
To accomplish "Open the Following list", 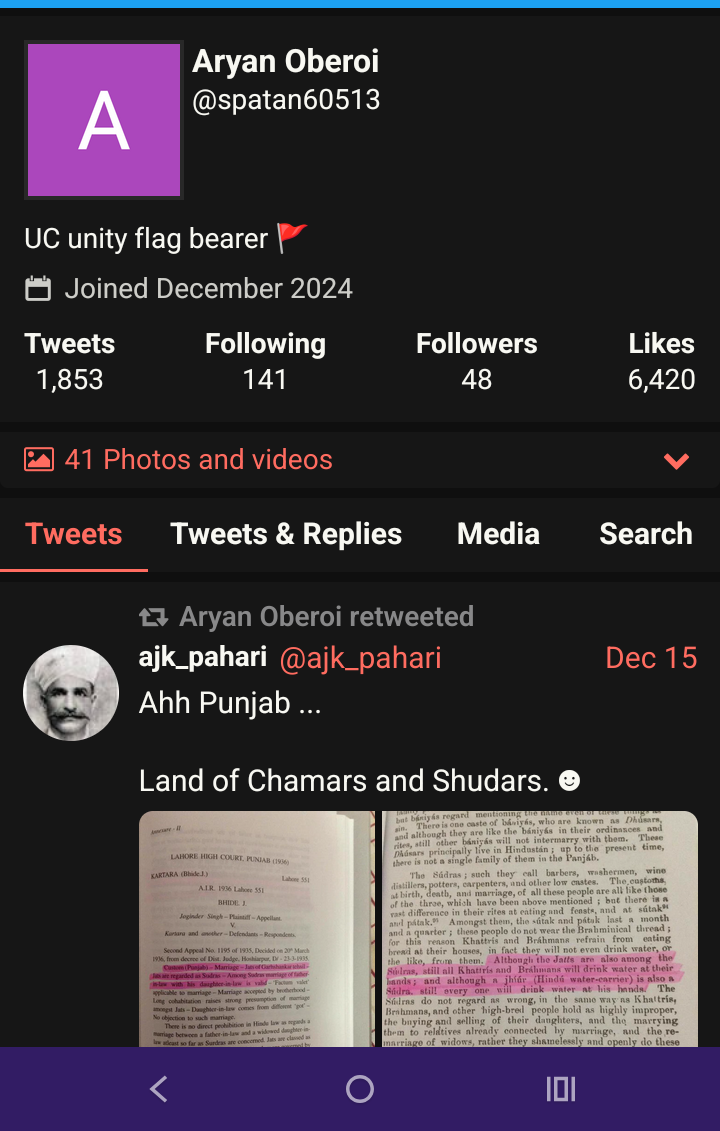I will tap(265, 362).
